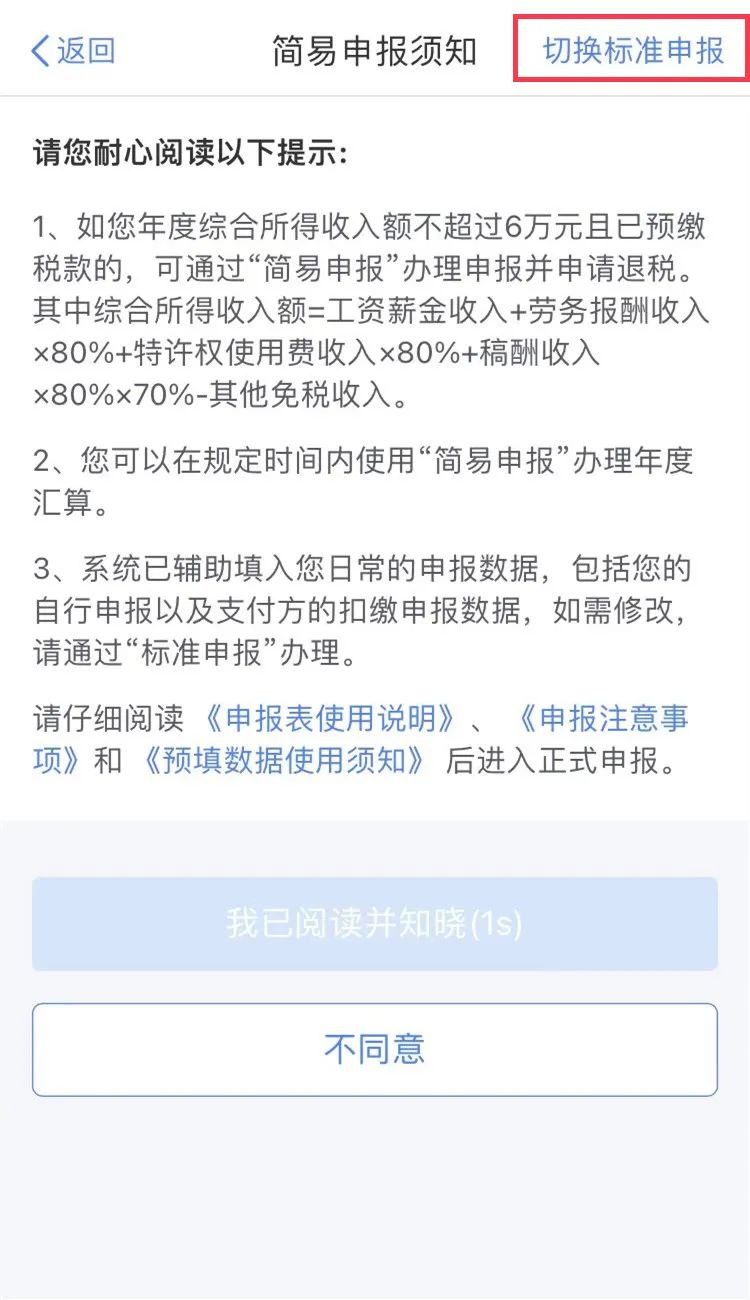Open the 《预填数据使用须知》 link
Screen dimensions: 750x1300
pos(282,760)
